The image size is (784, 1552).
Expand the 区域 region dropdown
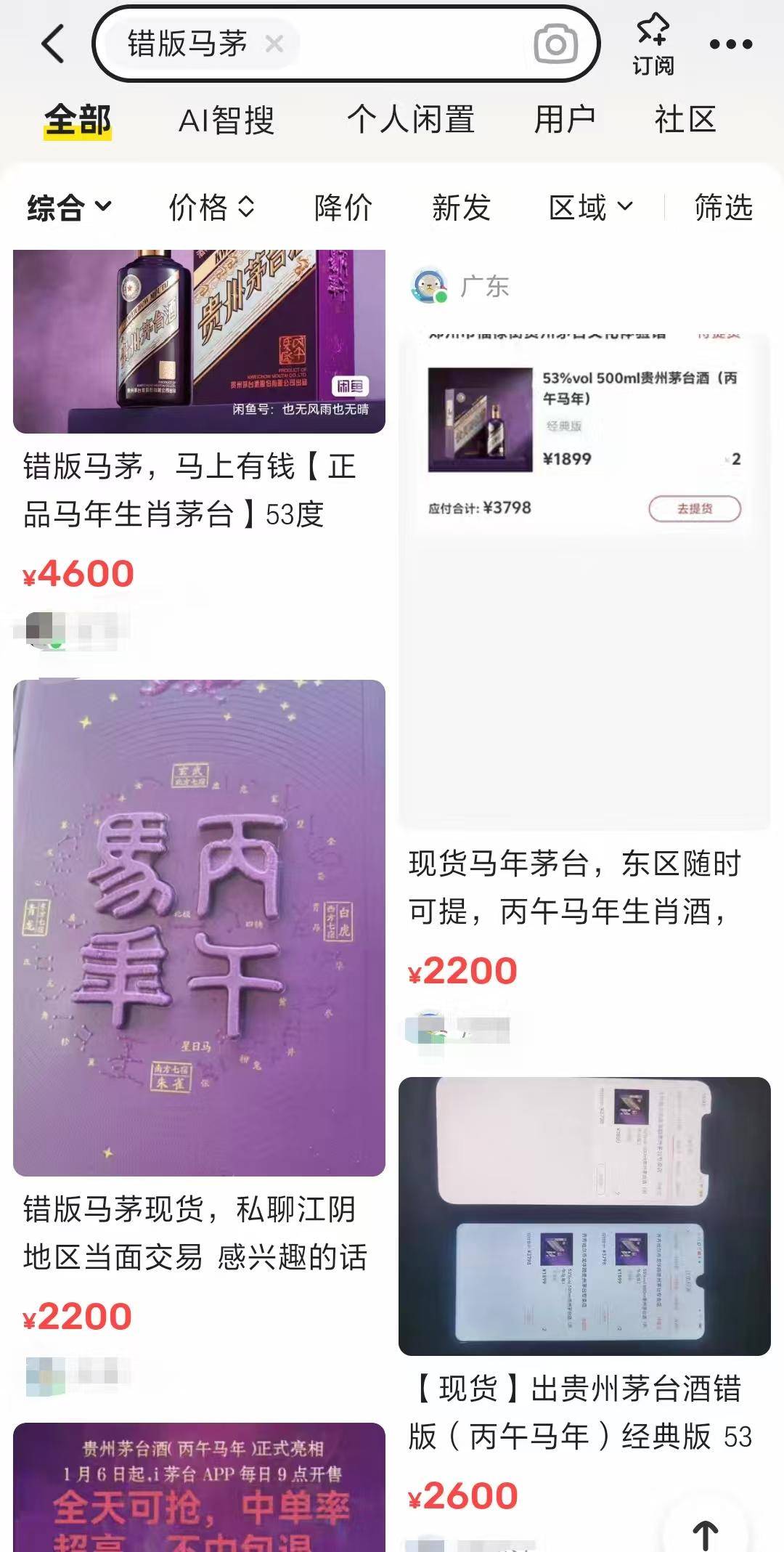(591, 208)
